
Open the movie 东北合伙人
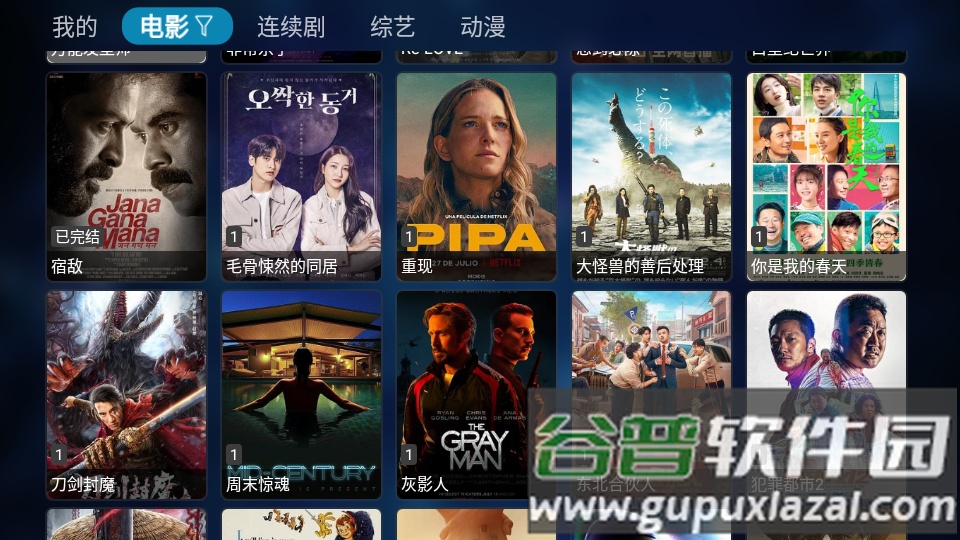[x=651, y=350]
